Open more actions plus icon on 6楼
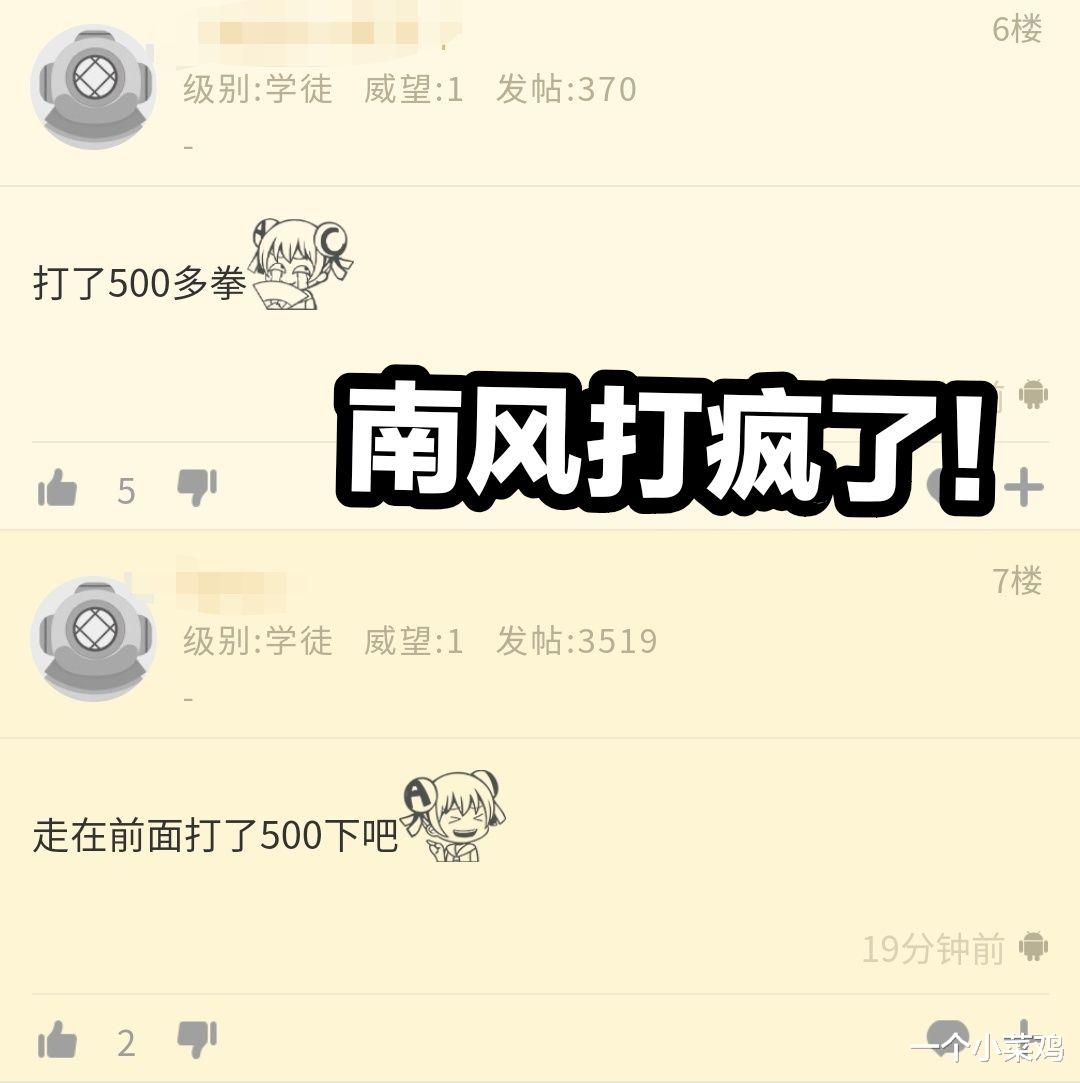1080x1083 pixels. tap(1024, 488)
